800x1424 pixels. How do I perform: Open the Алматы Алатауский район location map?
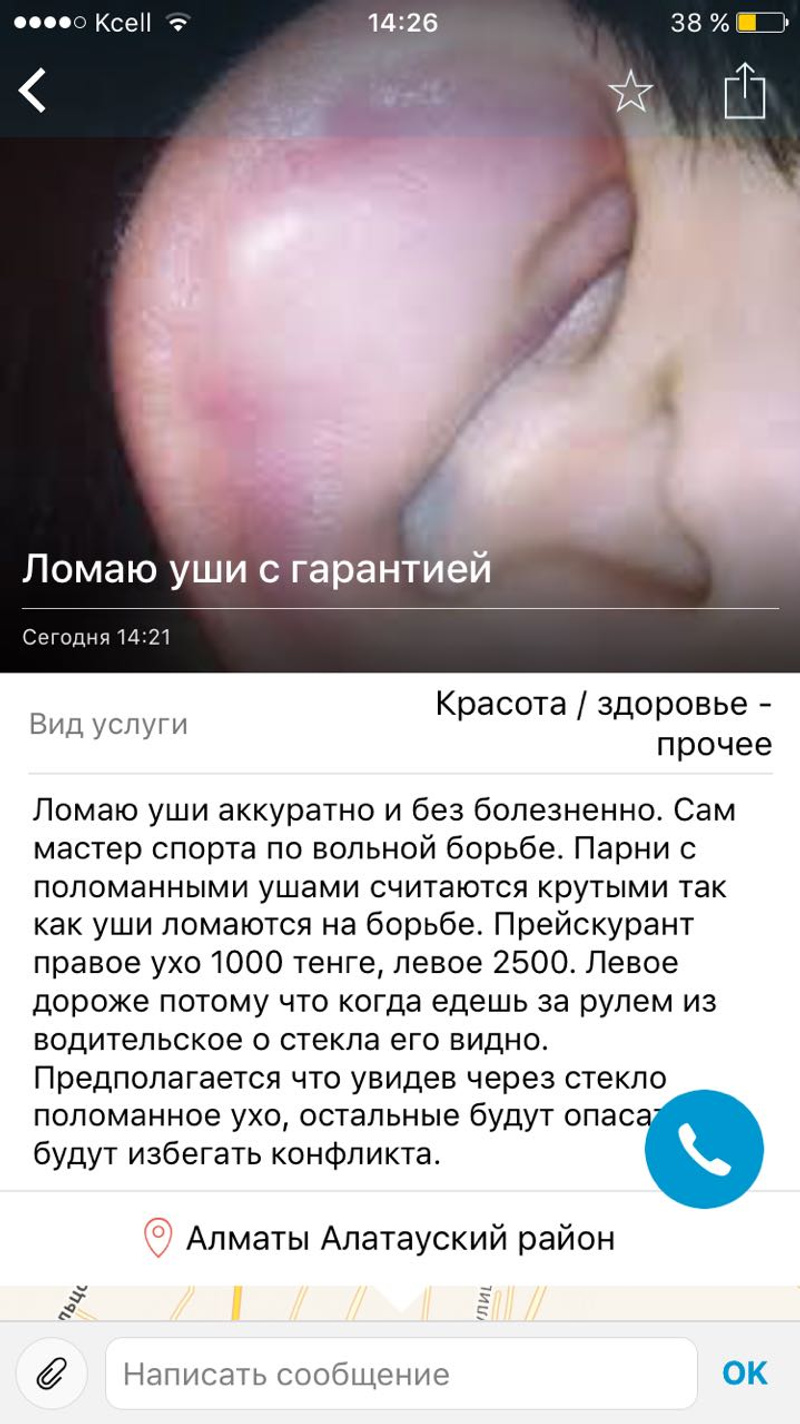click(400, 1238)
